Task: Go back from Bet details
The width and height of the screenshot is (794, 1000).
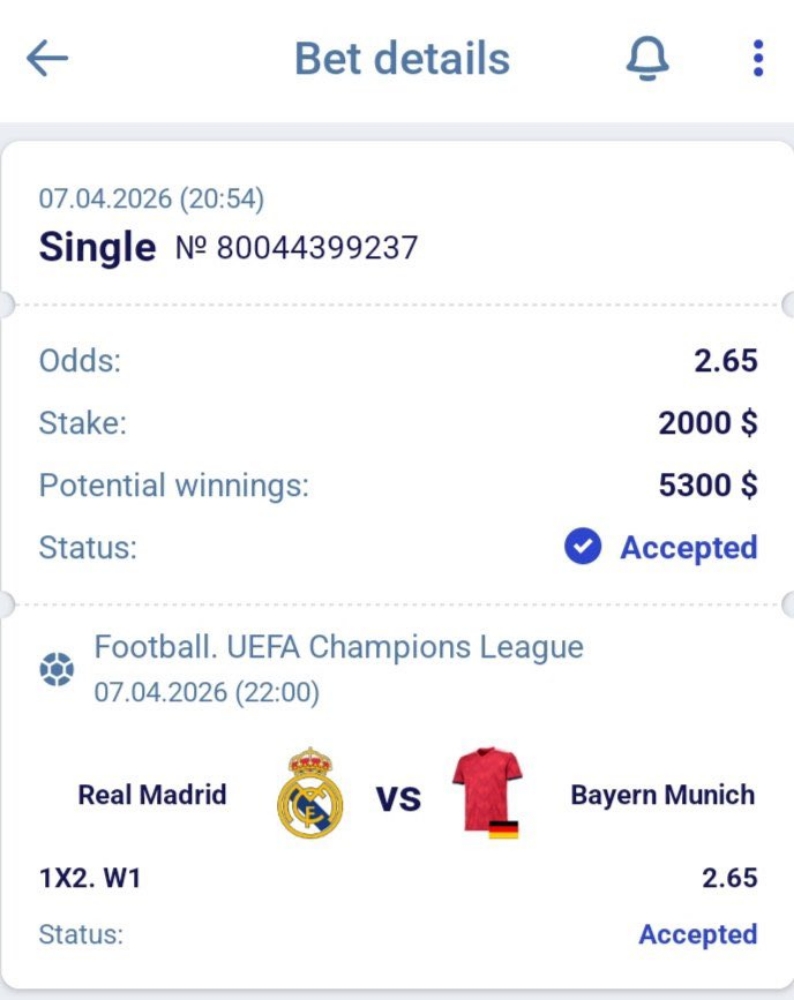Action: (47, 59)
